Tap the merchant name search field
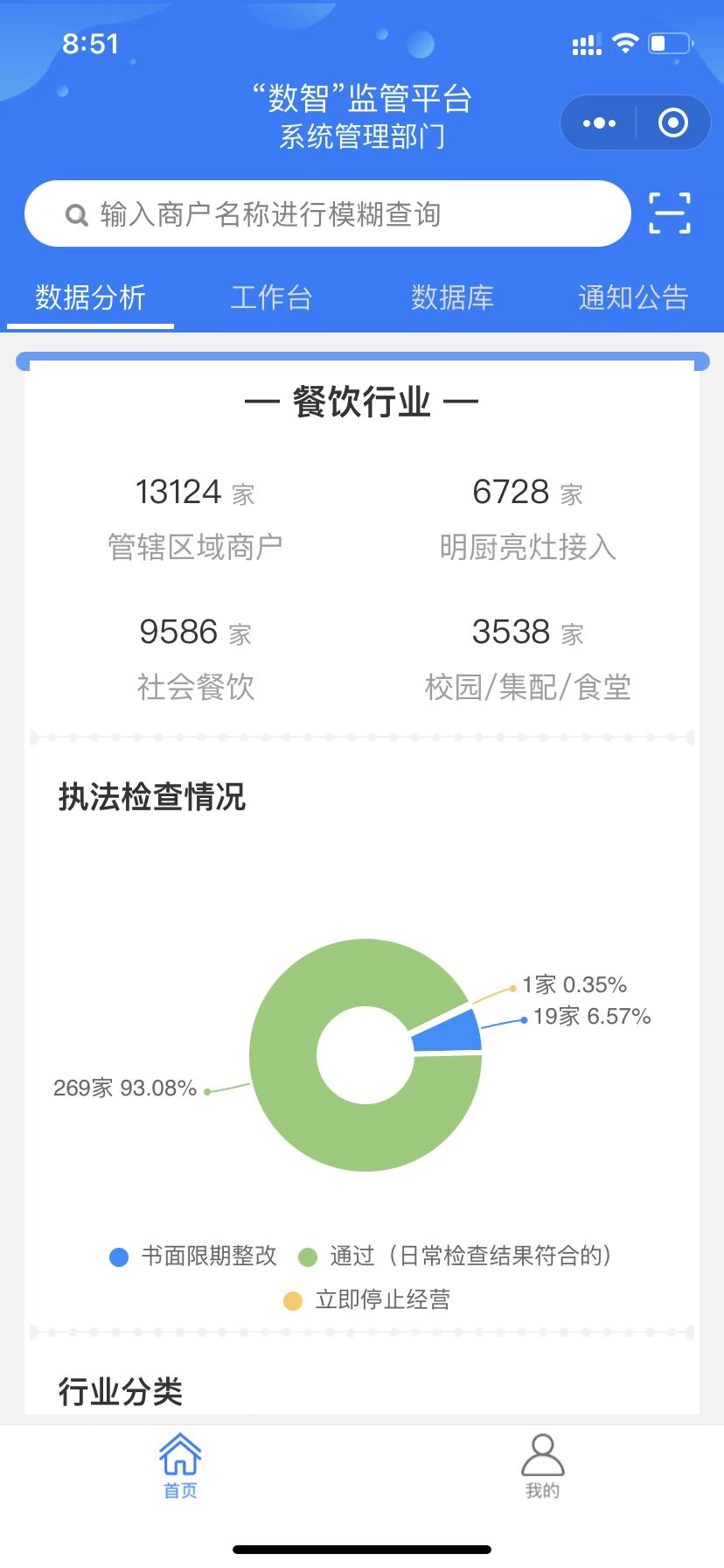Screen dimensions: 724x1568 coord(327,213)
